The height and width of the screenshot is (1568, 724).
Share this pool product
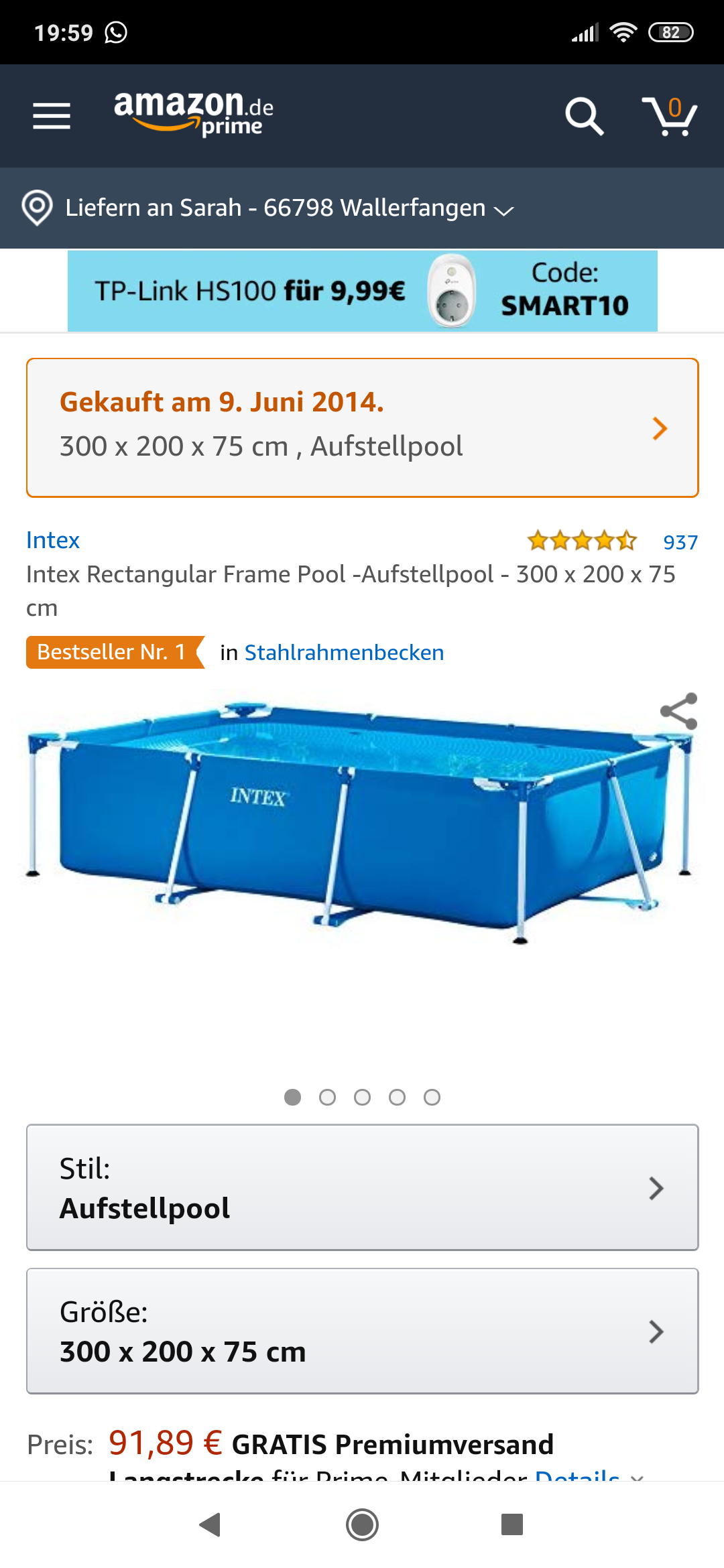(678, 711)
